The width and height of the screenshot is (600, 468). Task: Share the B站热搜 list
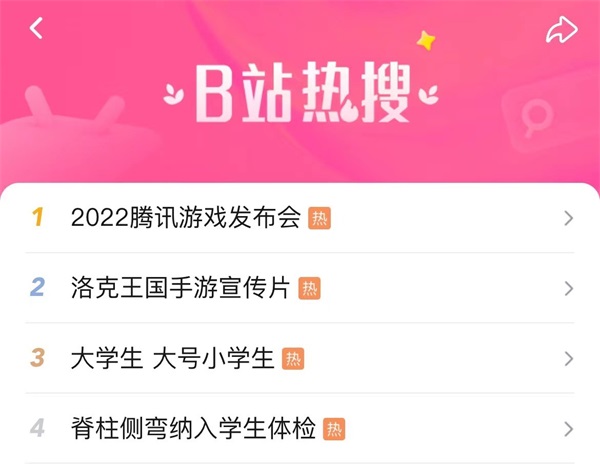(x=561, y=30)
